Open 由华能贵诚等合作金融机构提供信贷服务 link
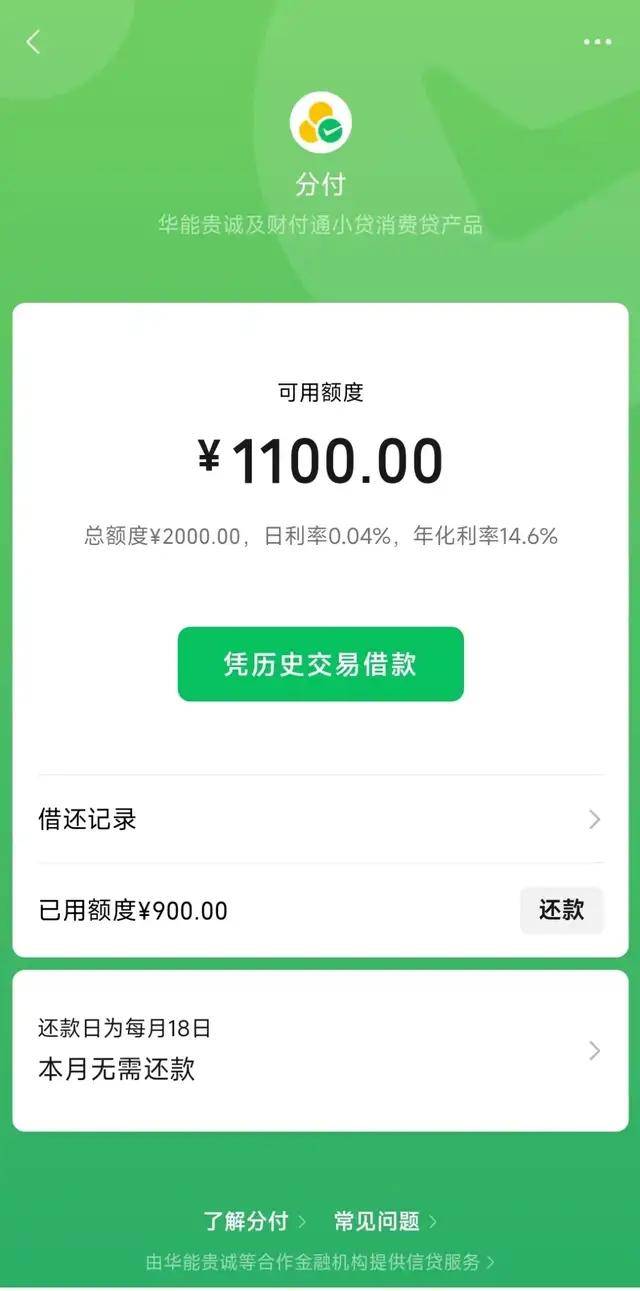 320,1262
